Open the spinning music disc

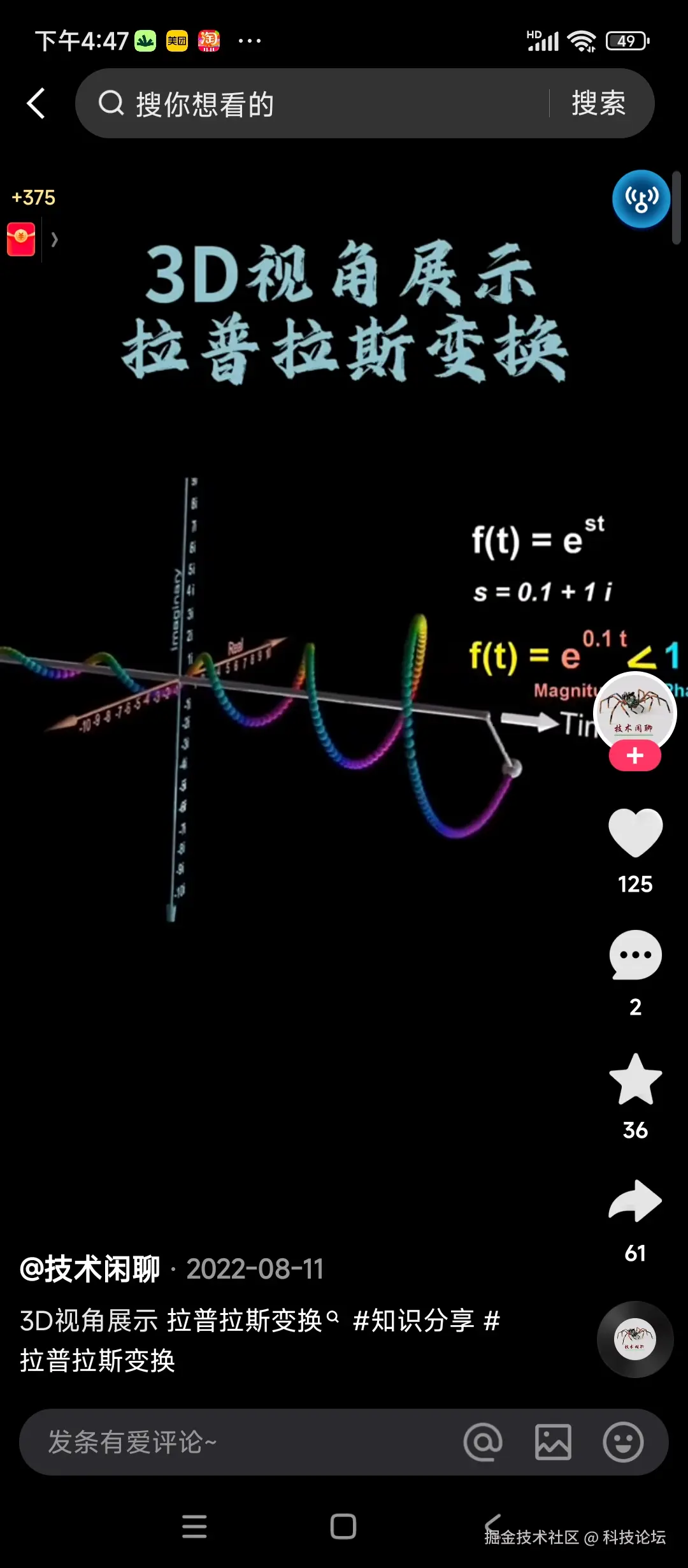pyautogui.click(x=634, y=1339)
